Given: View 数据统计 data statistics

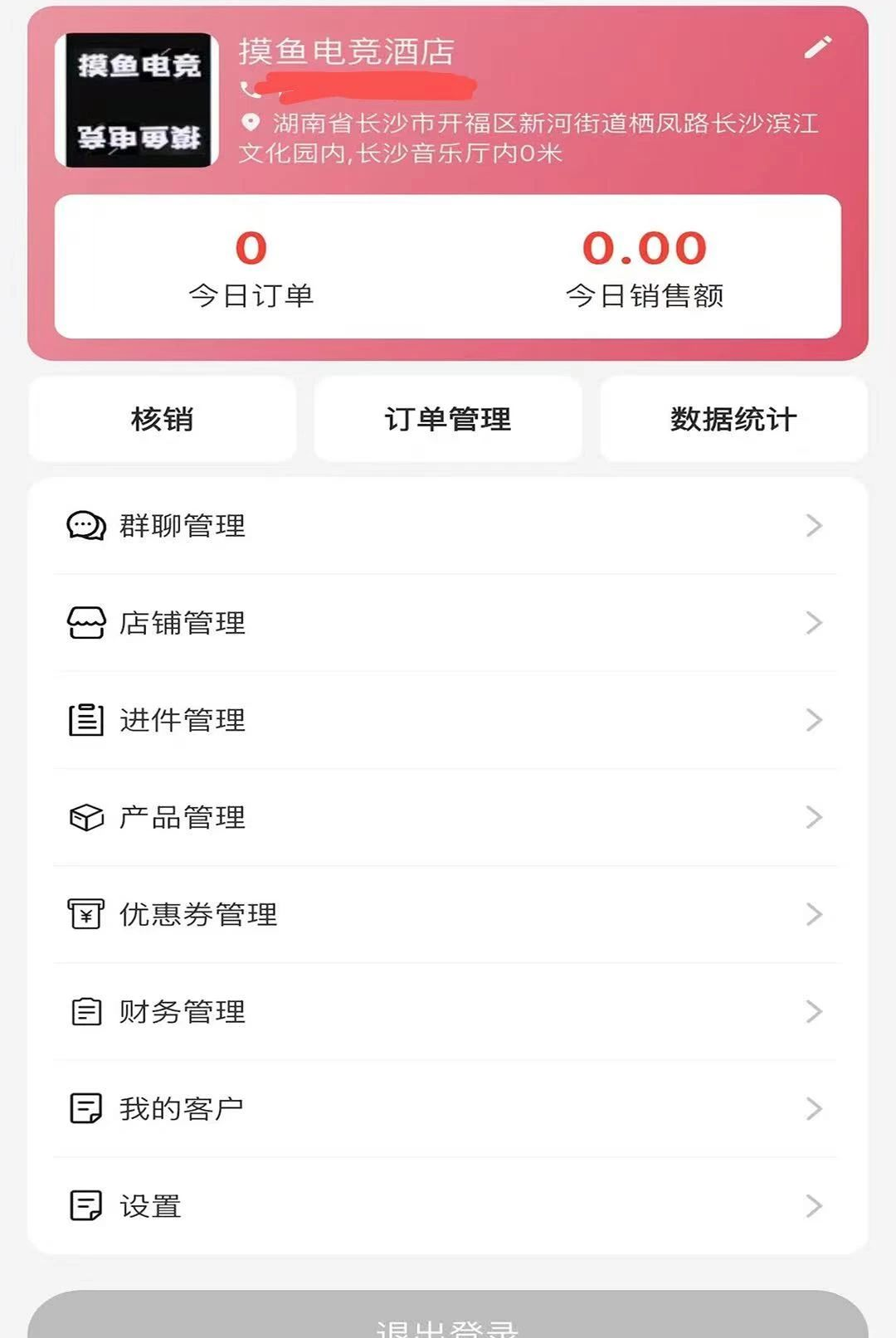Looking at the screenshot, I should pos(733,419).
